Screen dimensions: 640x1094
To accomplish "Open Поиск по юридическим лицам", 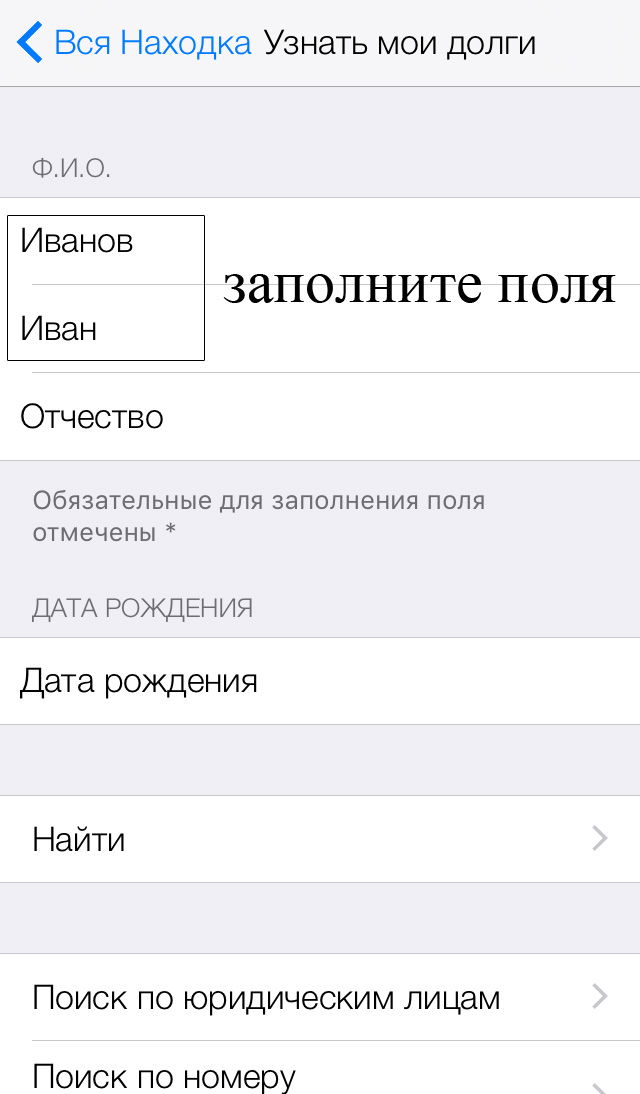I will click(319, 997).
